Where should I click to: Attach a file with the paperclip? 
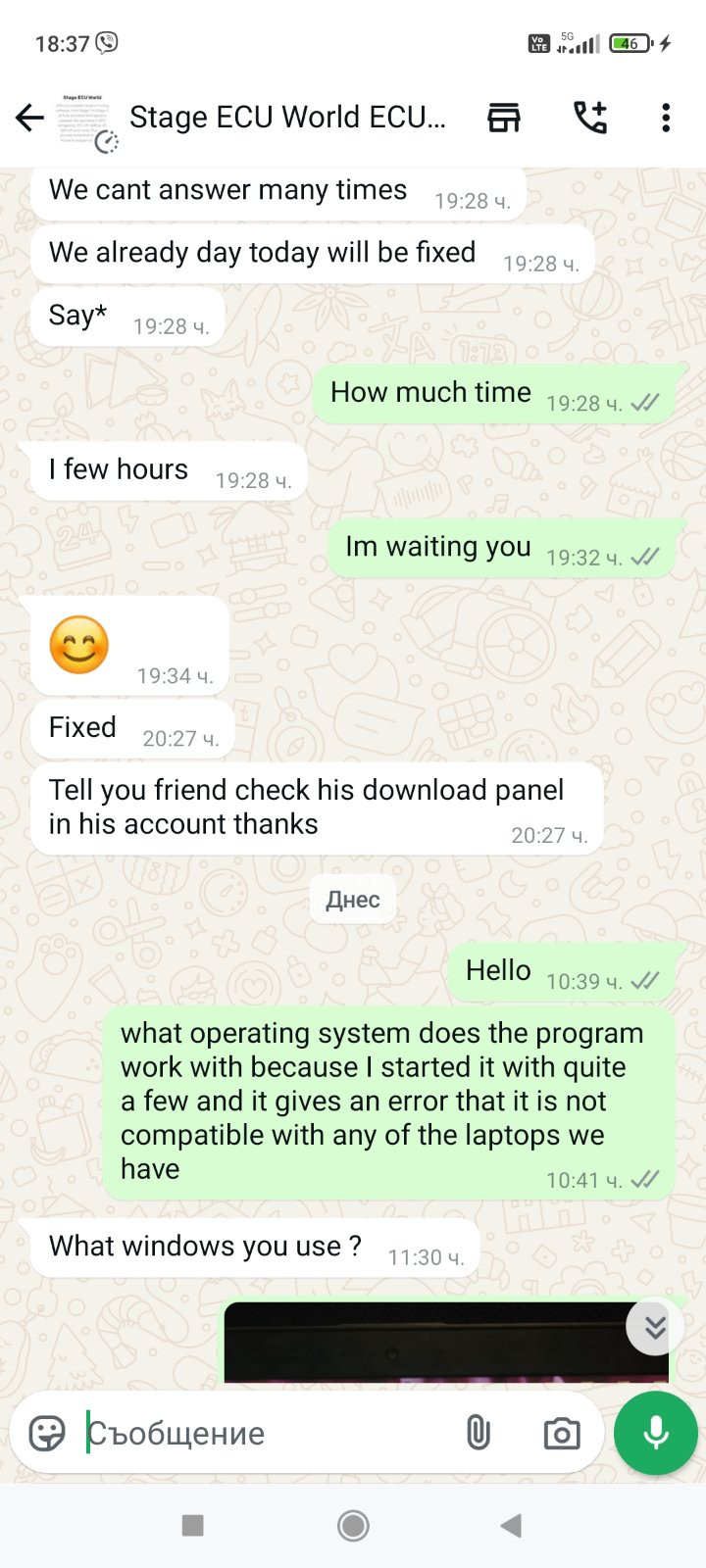[x=478, y=1433]
